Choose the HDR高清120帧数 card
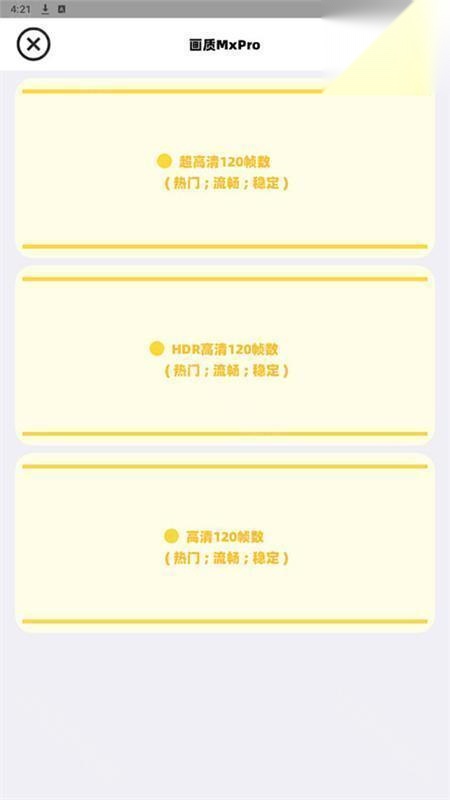Screen dimensions: 450x800 224,356
